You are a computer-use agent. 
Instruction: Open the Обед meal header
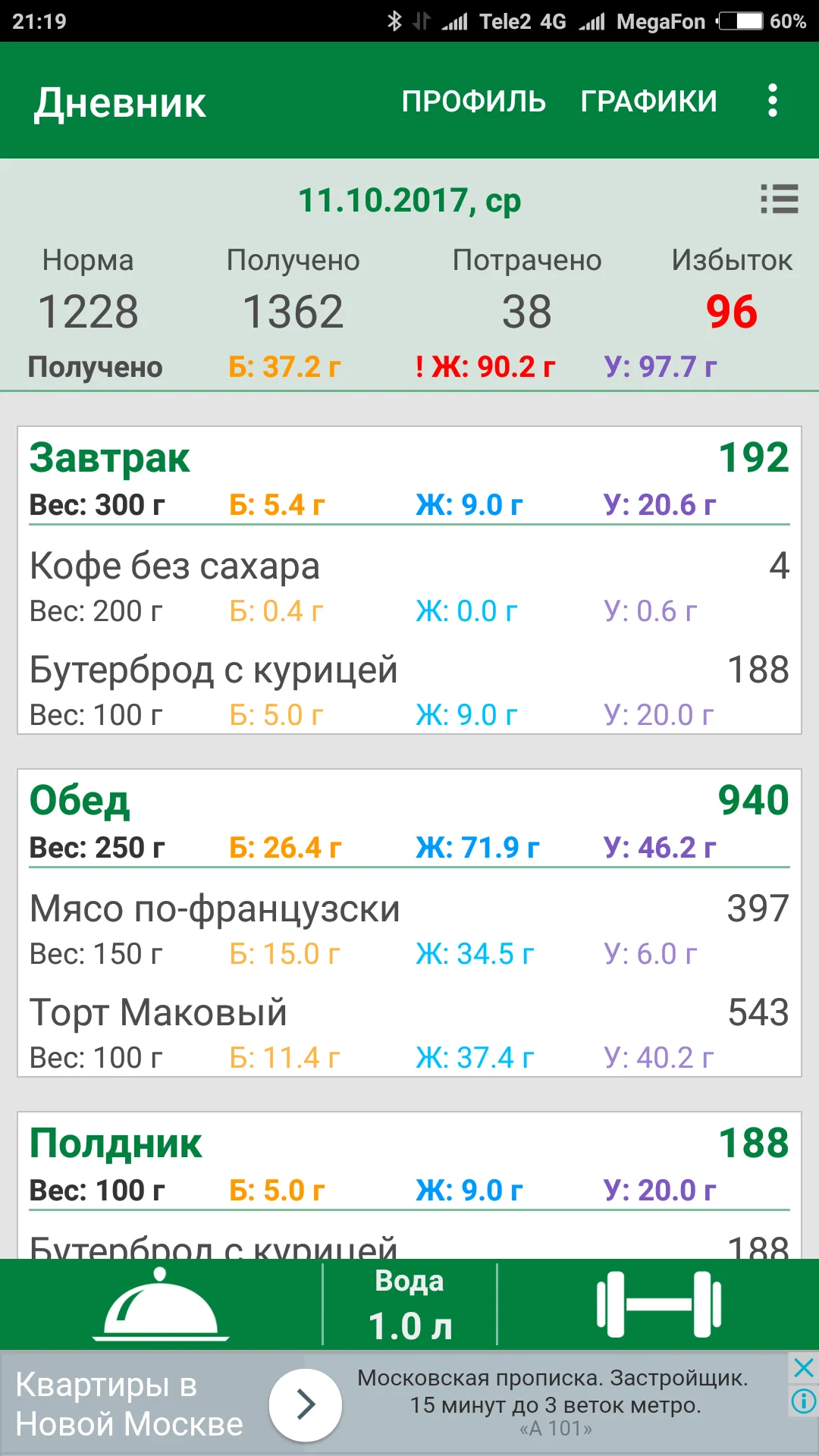409,819
